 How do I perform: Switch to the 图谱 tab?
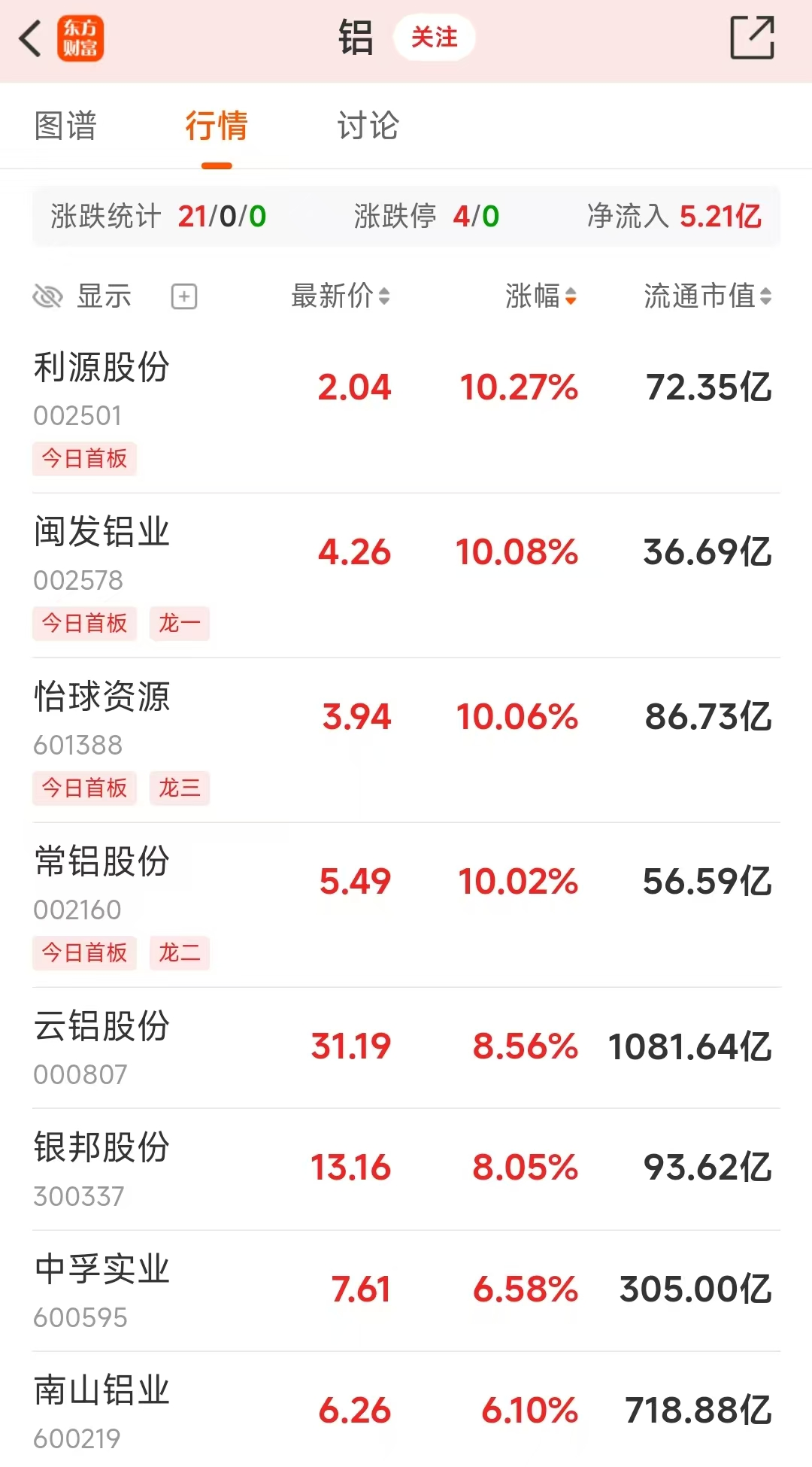tap(64, 126)
